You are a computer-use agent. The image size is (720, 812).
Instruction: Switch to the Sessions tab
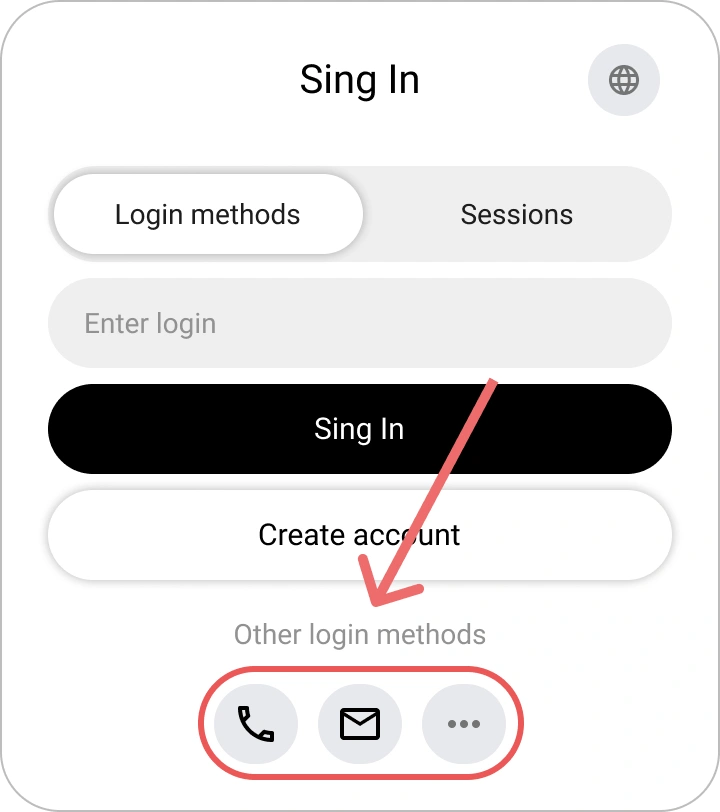pyautogui.click(x=517, y=214)
